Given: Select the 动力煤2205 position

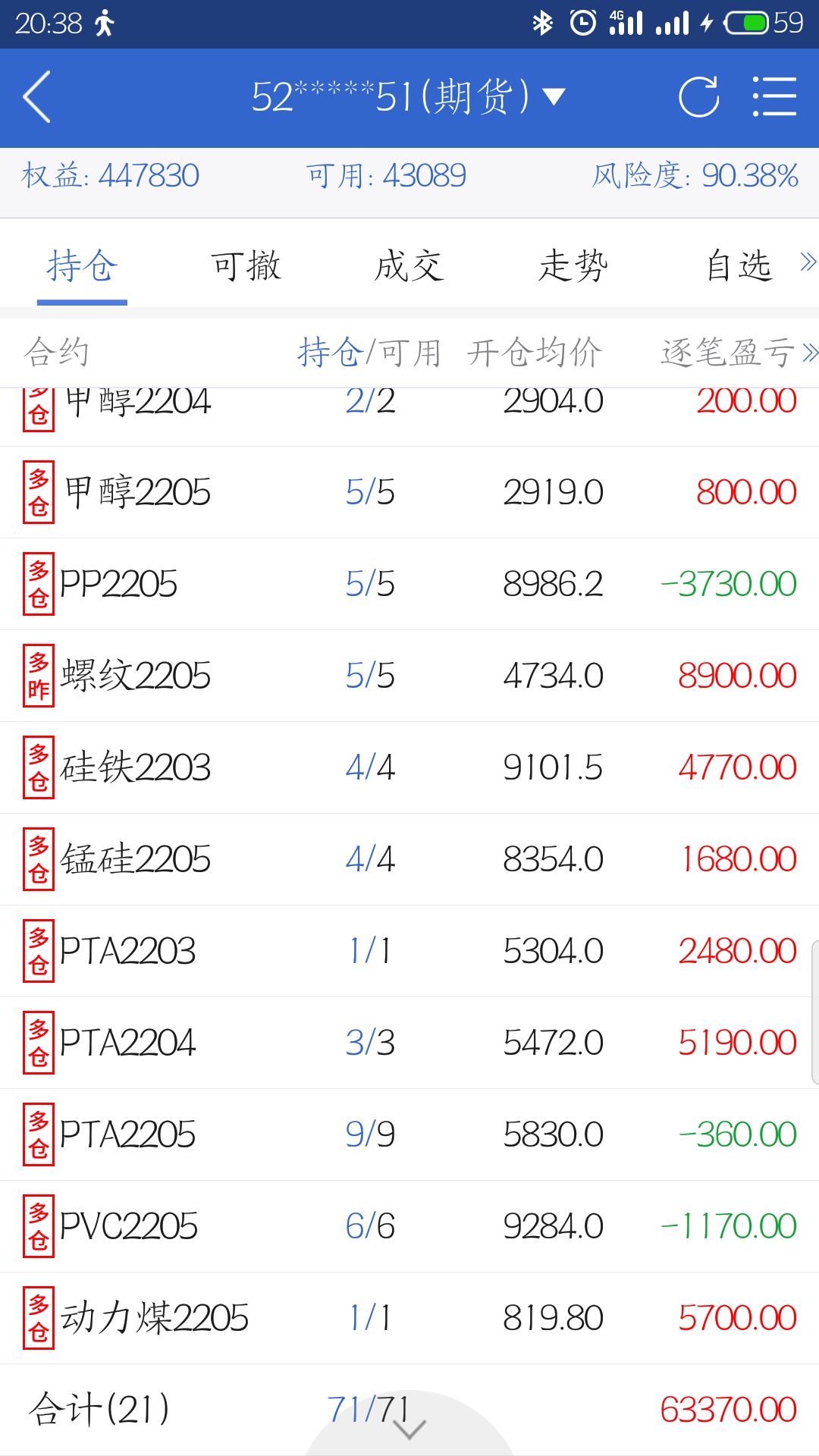Looking at the screenshot, I should coord(409,1318).
